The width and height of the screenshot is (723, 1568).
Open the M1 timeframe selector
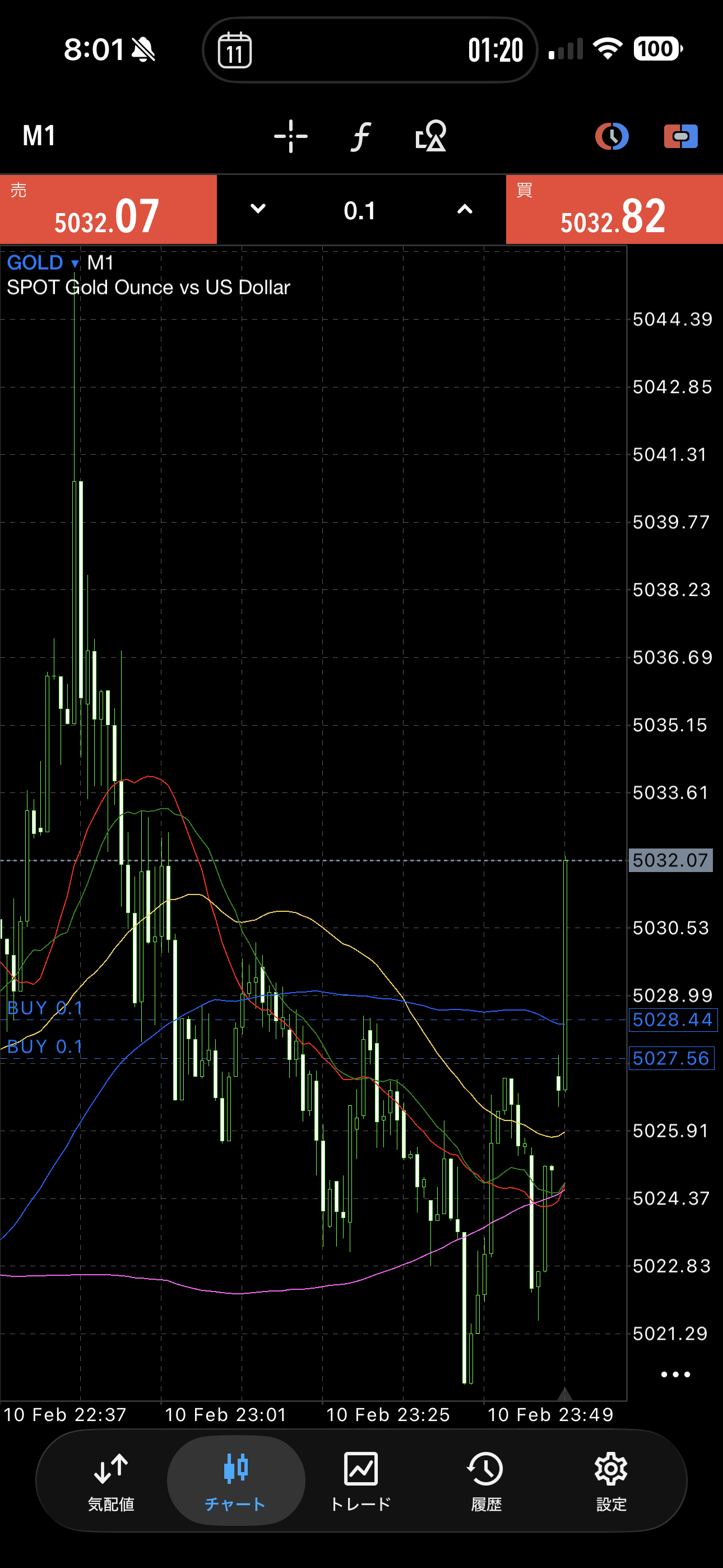pyautogui.click(x=39, y=136)
